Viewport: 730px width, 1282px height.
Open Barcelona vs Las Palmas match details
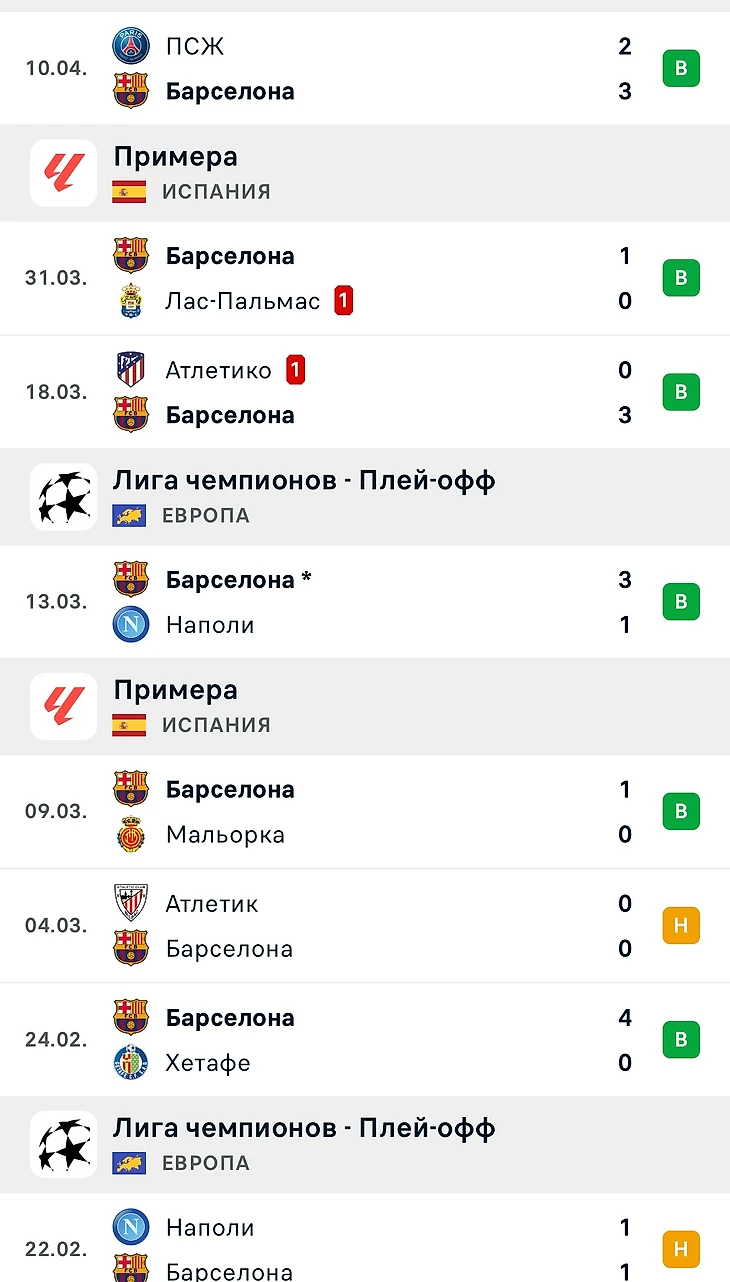[x=365, y=278]
